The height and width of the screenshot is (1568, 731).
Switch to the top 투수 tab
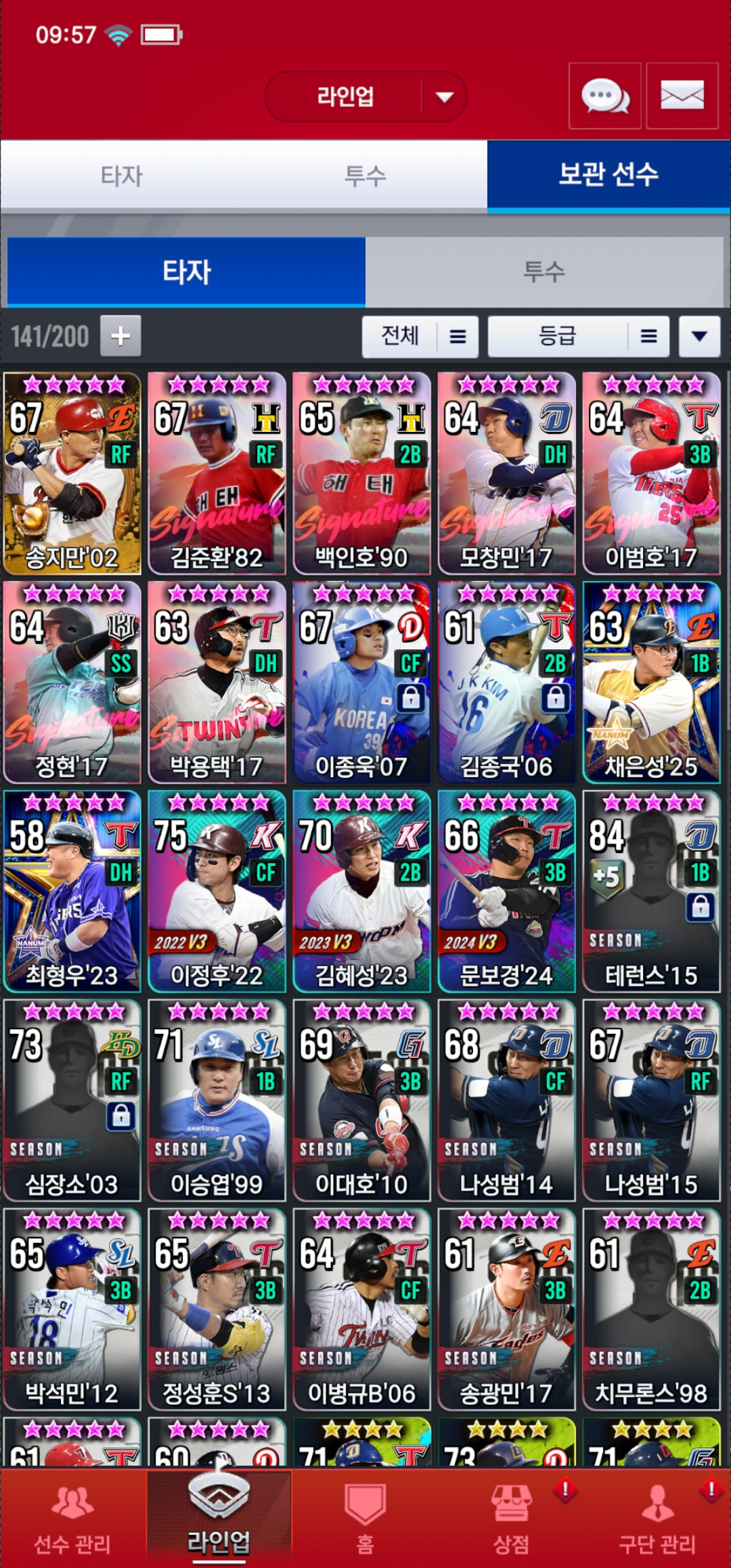coord(365,176)
